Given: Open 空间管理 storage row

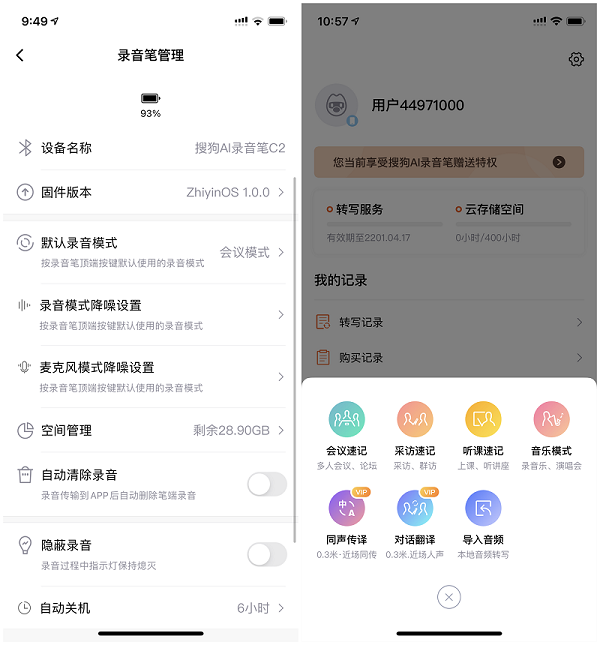Looking at the screenshot, I should [150, 430].
